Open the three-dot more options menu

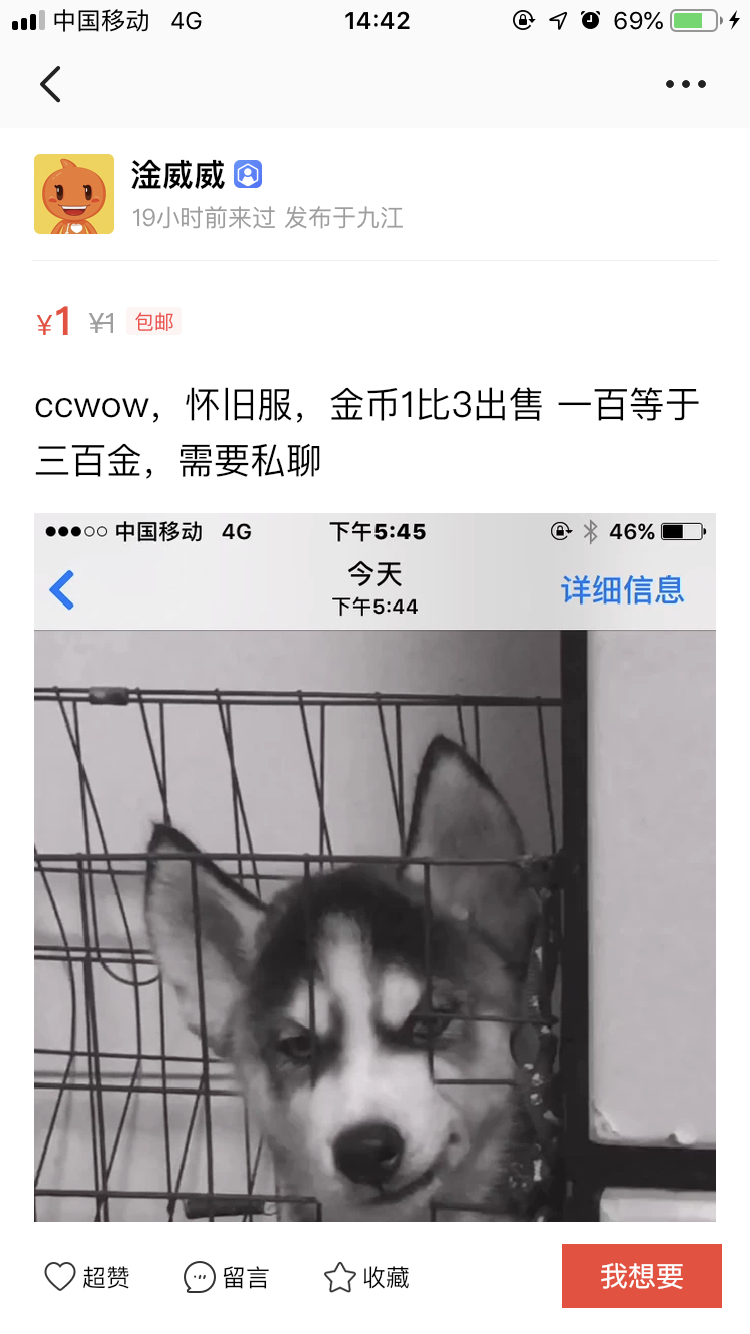[686, 84]
